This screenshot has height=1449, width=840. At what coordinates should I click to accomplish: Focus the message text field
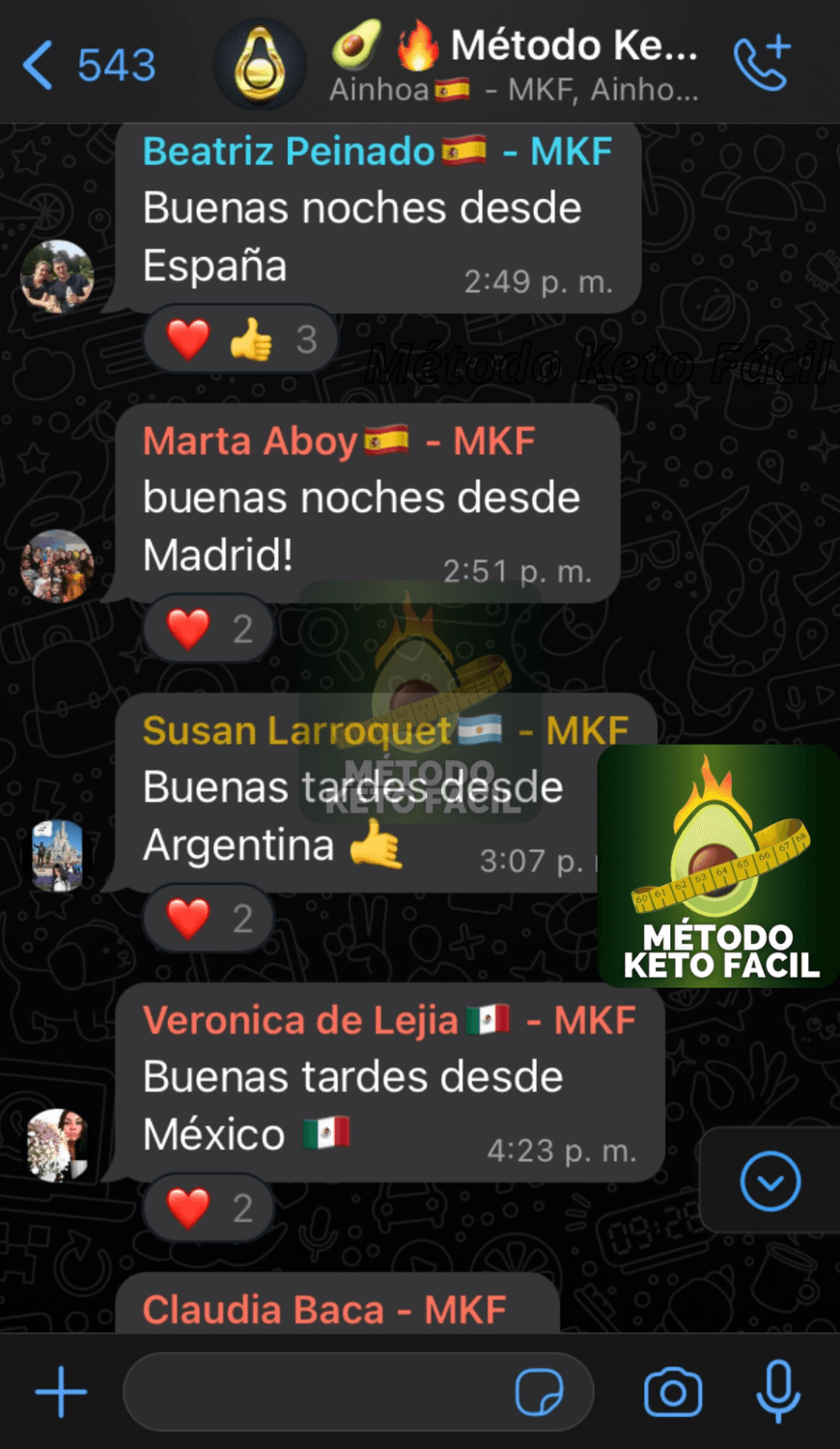click(x=319, y=1392)
